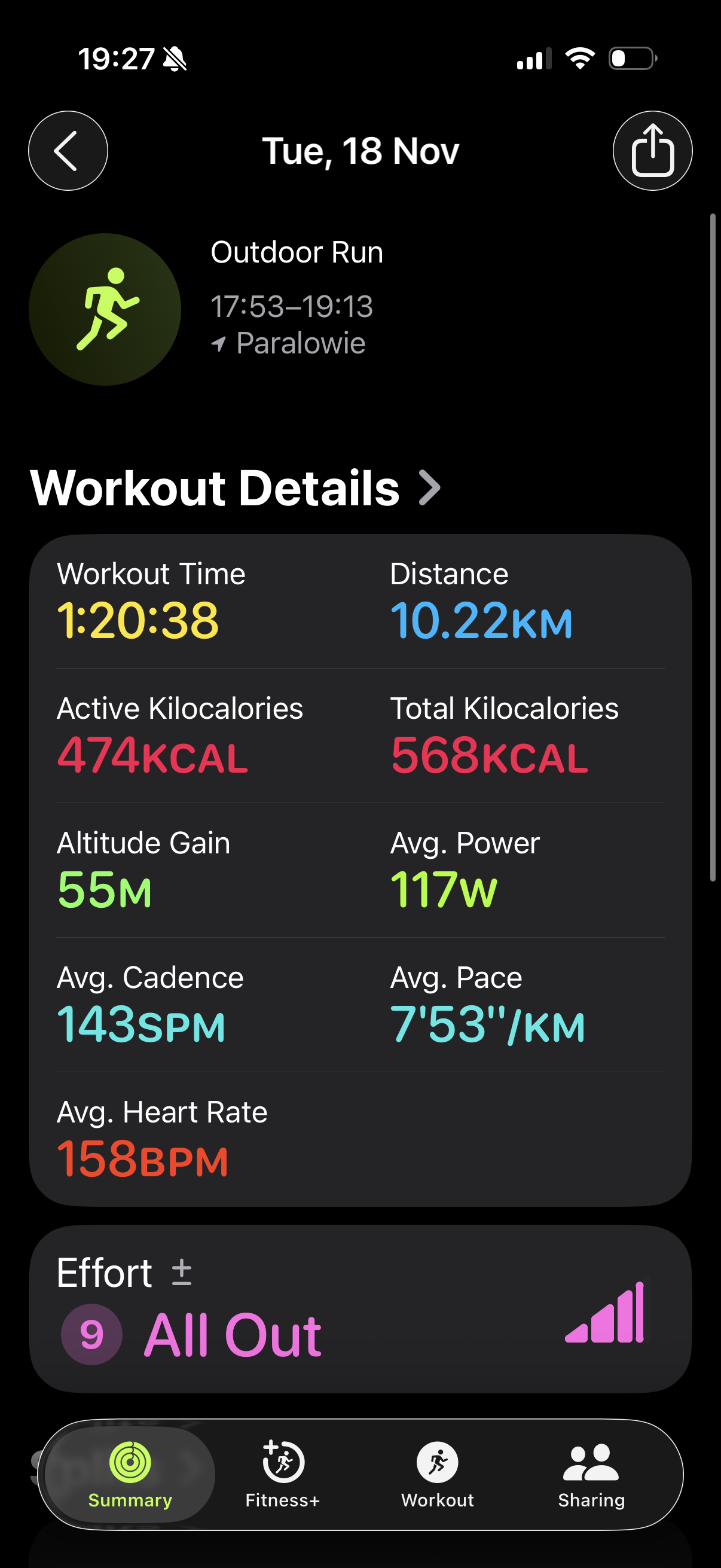Open the Effort rating card

(x=360, y=1308)
